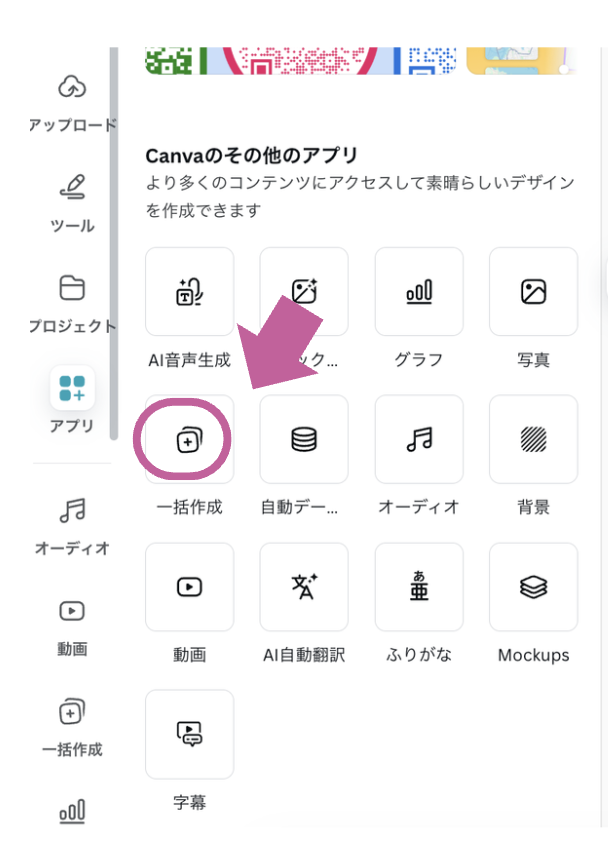Image resolution: width=608 pixels, height=868 pixels.
Task: Tap the circled 一括作成 app tile in the grid
Action: click(189, 440)
